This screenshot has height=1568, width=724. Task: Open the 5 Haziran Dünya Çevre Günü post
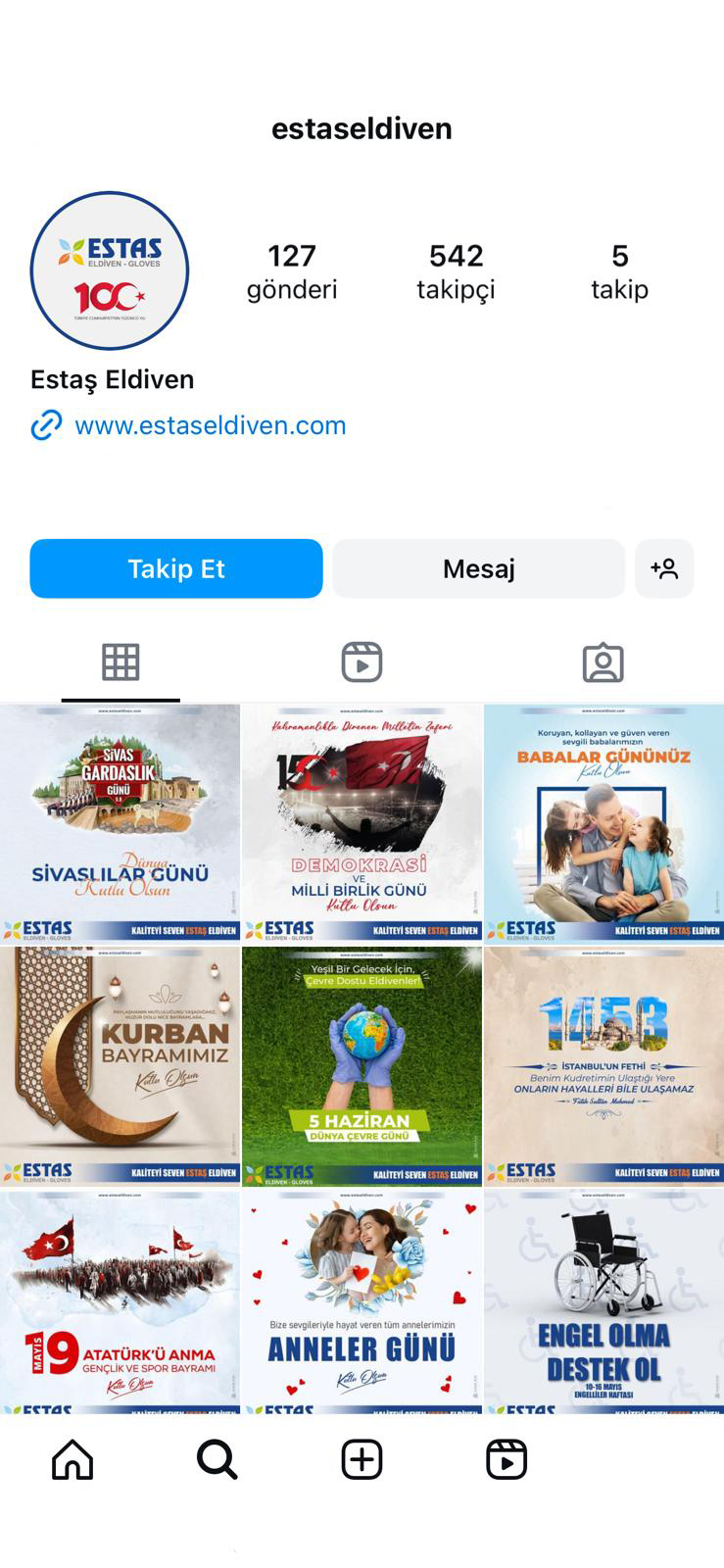(362, 1065)
